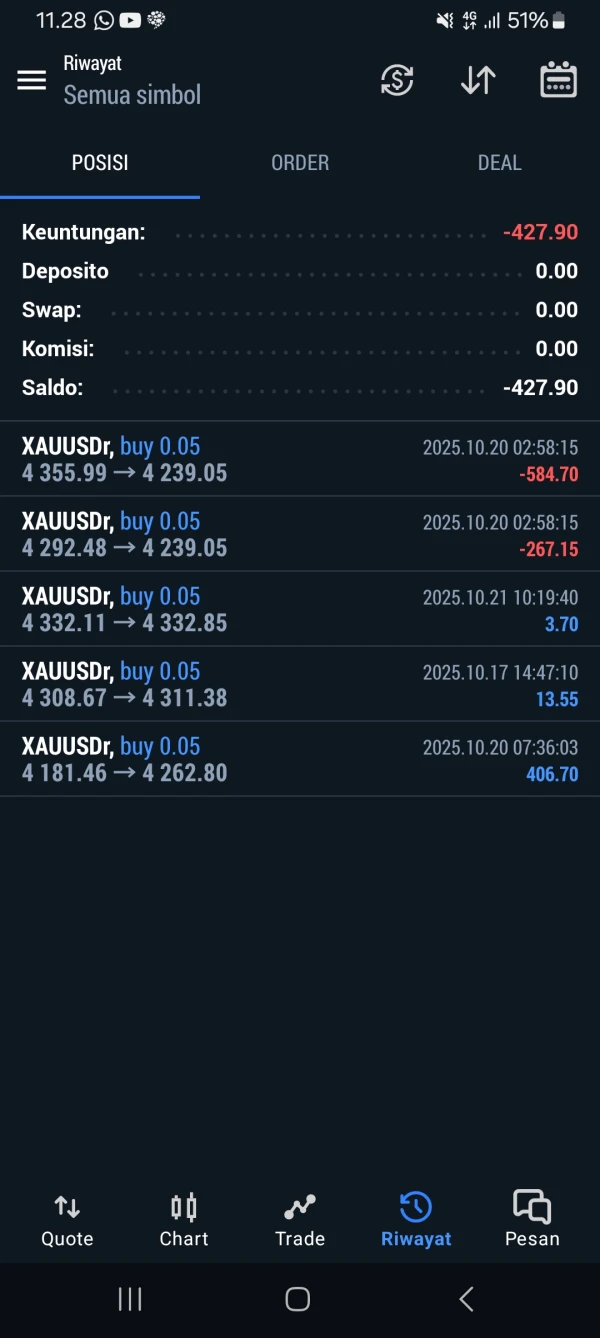Go to the Quote tab
The height and width of the screenshot is (1338, 600).
tap(67, 1220)
